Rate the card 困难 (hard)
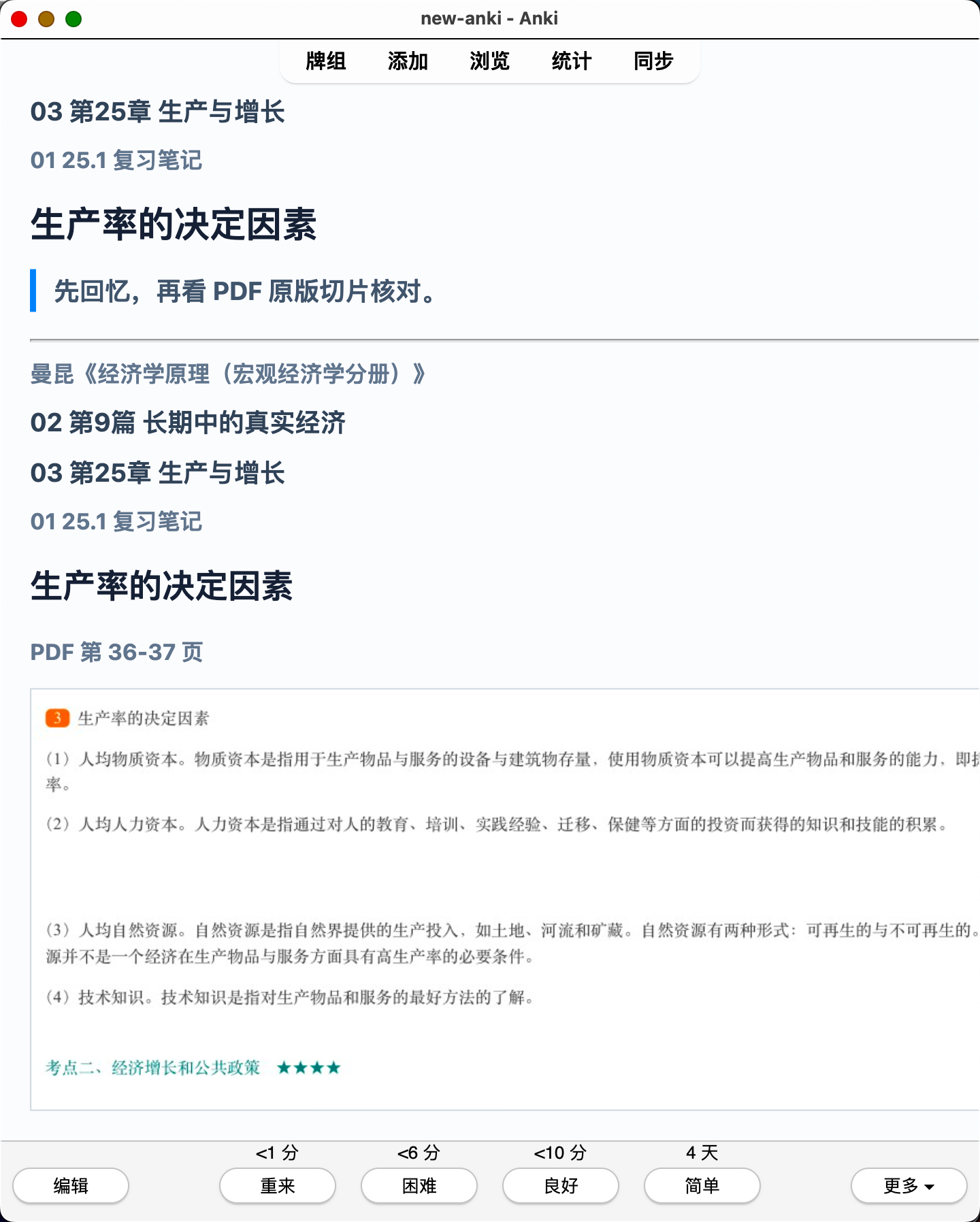The height and width of the screenshot is (1222, 980). 419,1186
